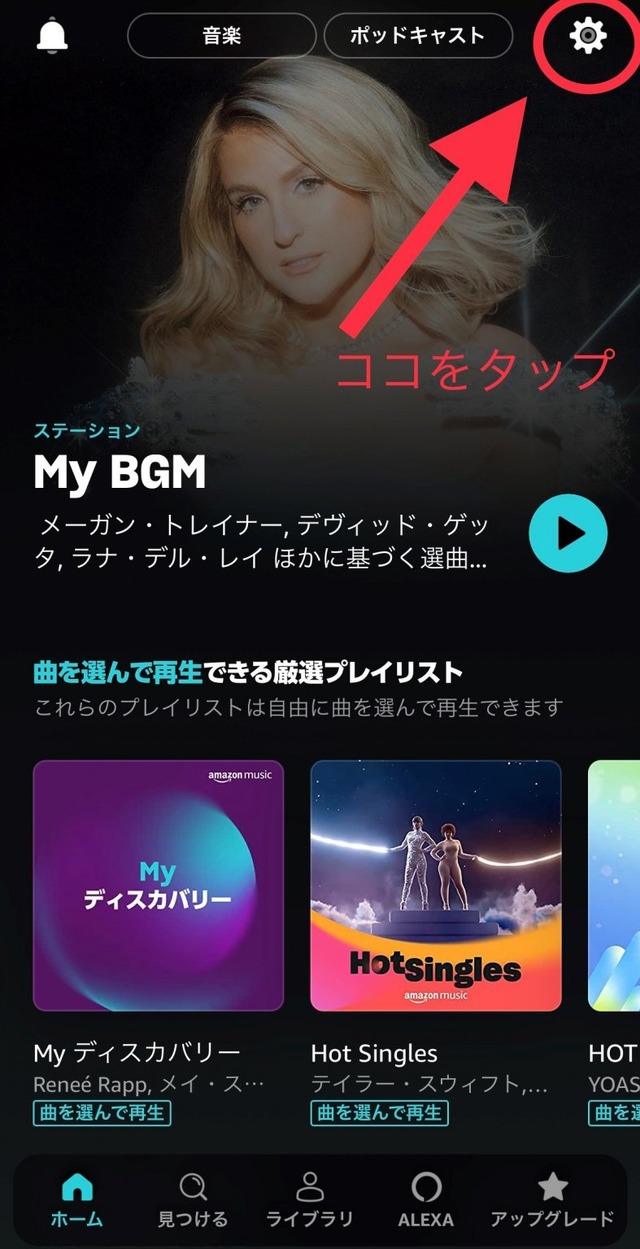Open the My ディスカバリー playlist

[x=158, y=885]
